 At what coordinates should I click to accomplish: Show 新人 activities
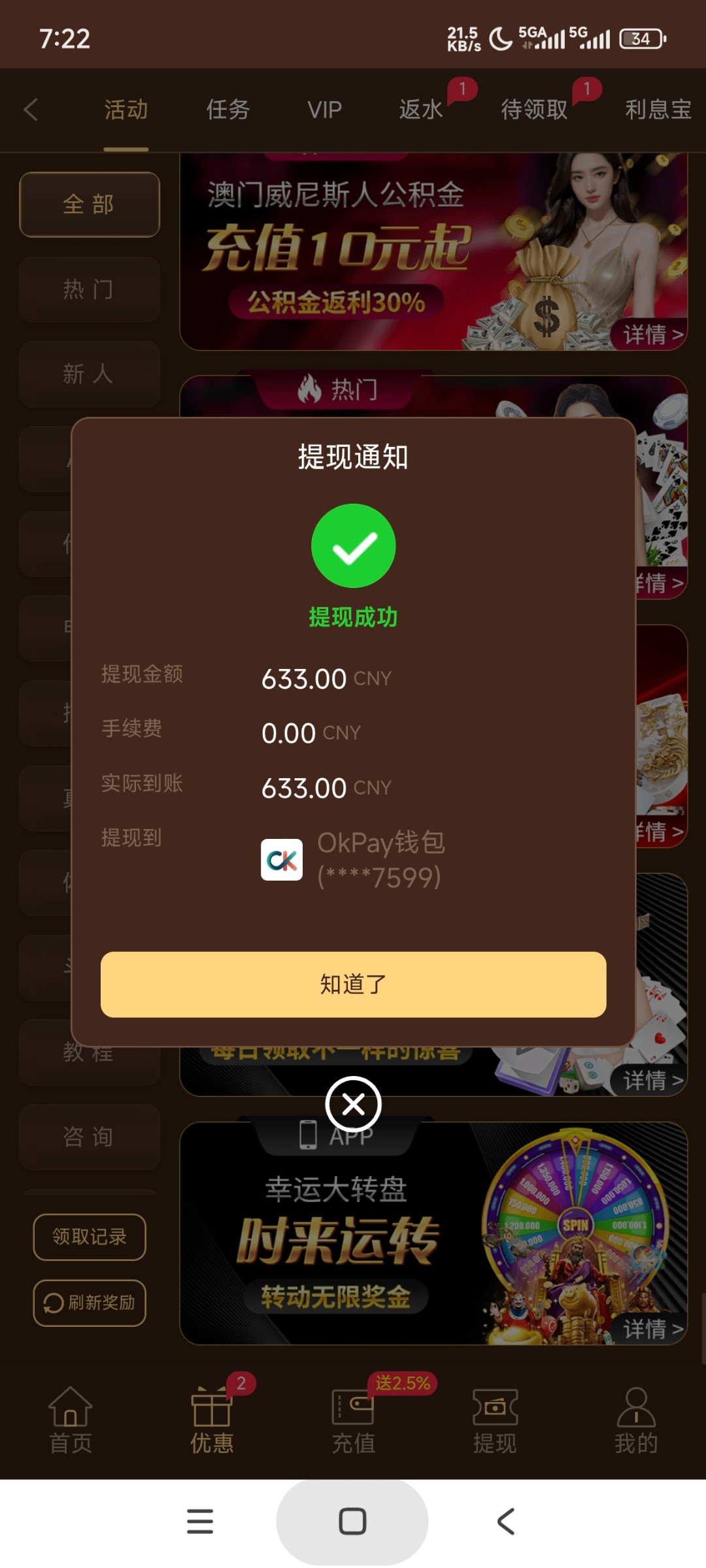coord(90,374)
